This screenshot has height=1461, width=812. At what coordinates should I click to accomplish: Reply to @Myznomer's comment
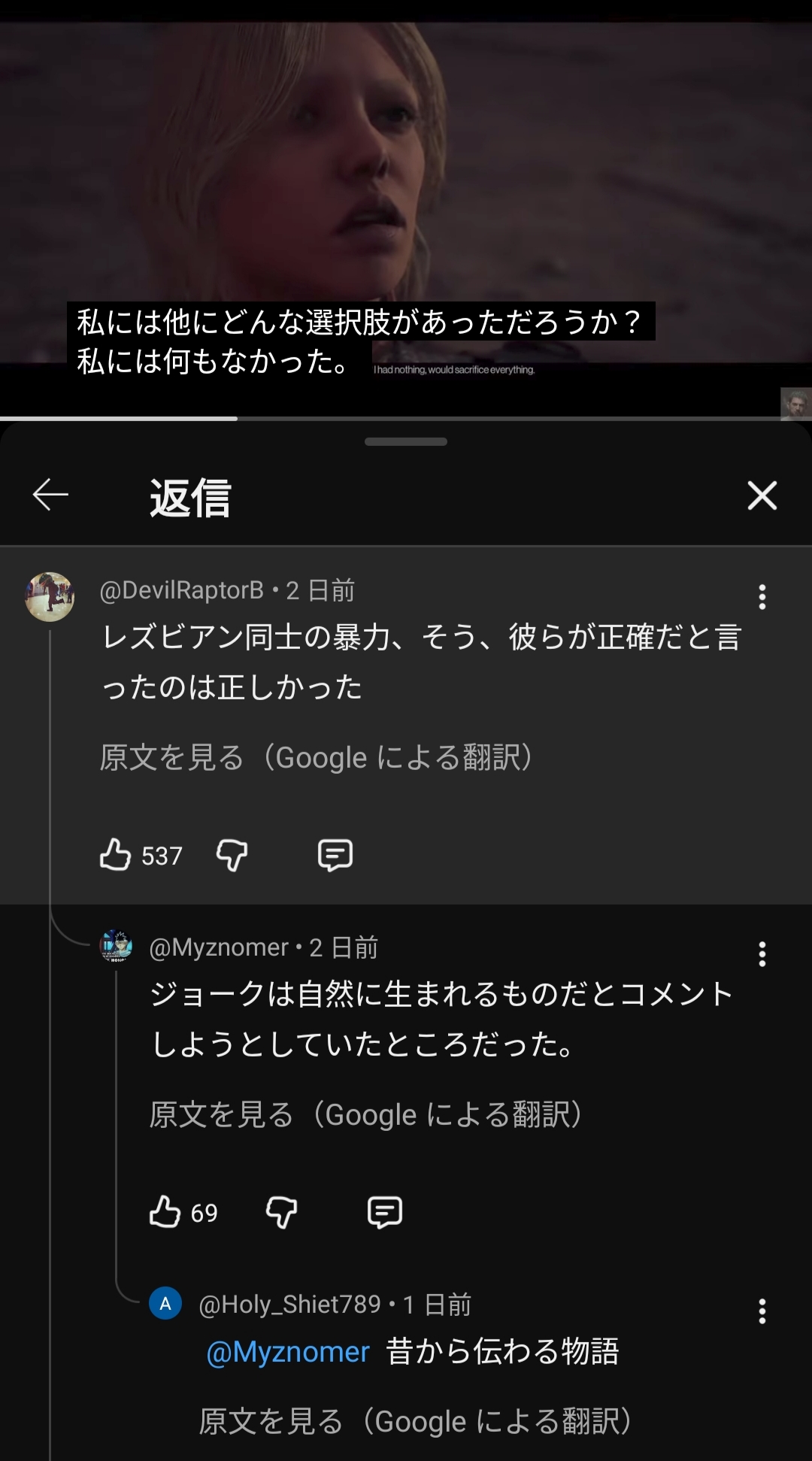click(x=384, y=1212)
